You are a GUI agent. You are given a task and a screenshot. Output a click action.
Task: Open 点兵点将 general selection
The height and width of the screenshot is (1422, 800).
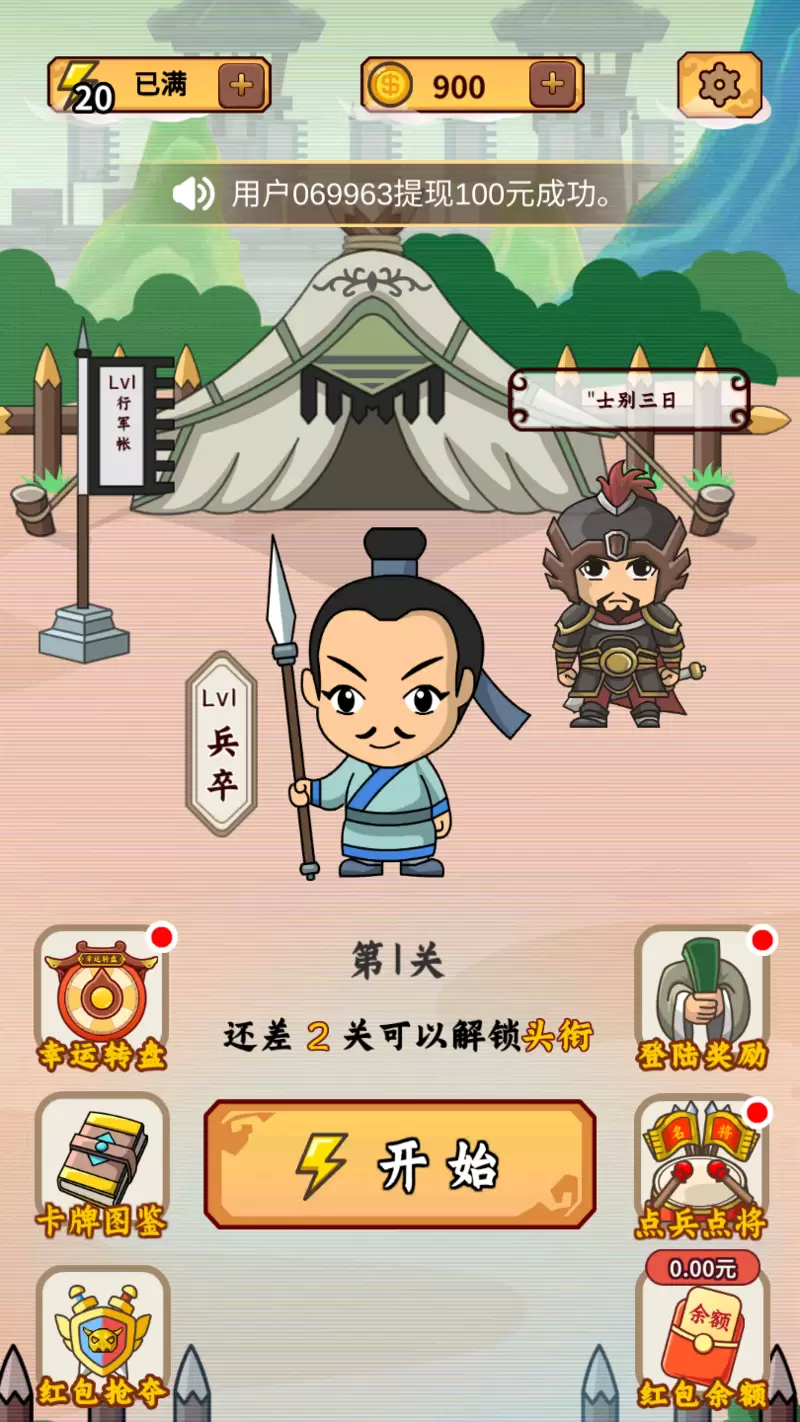(x=702, y=1166)
